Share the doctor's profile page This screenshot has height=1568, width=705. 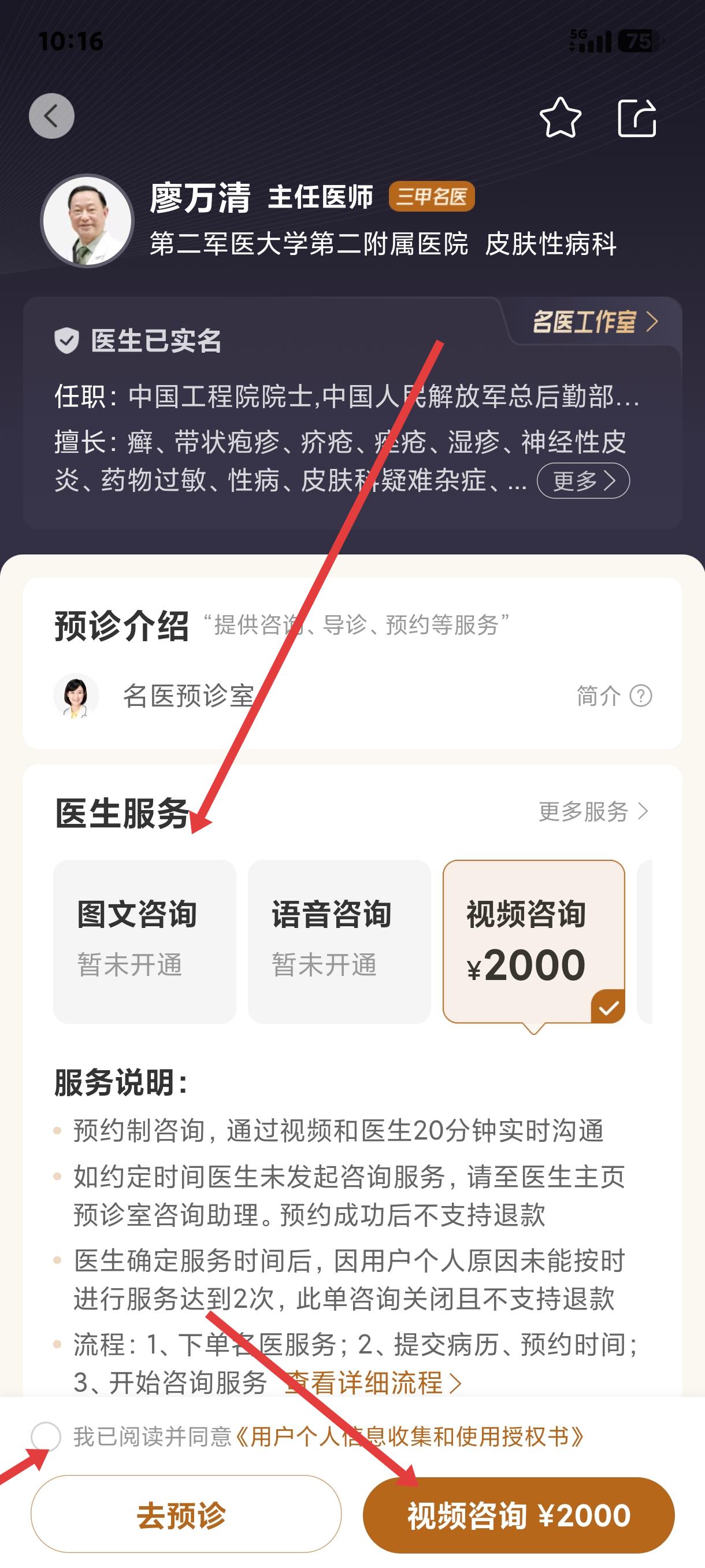click(637, 117)
